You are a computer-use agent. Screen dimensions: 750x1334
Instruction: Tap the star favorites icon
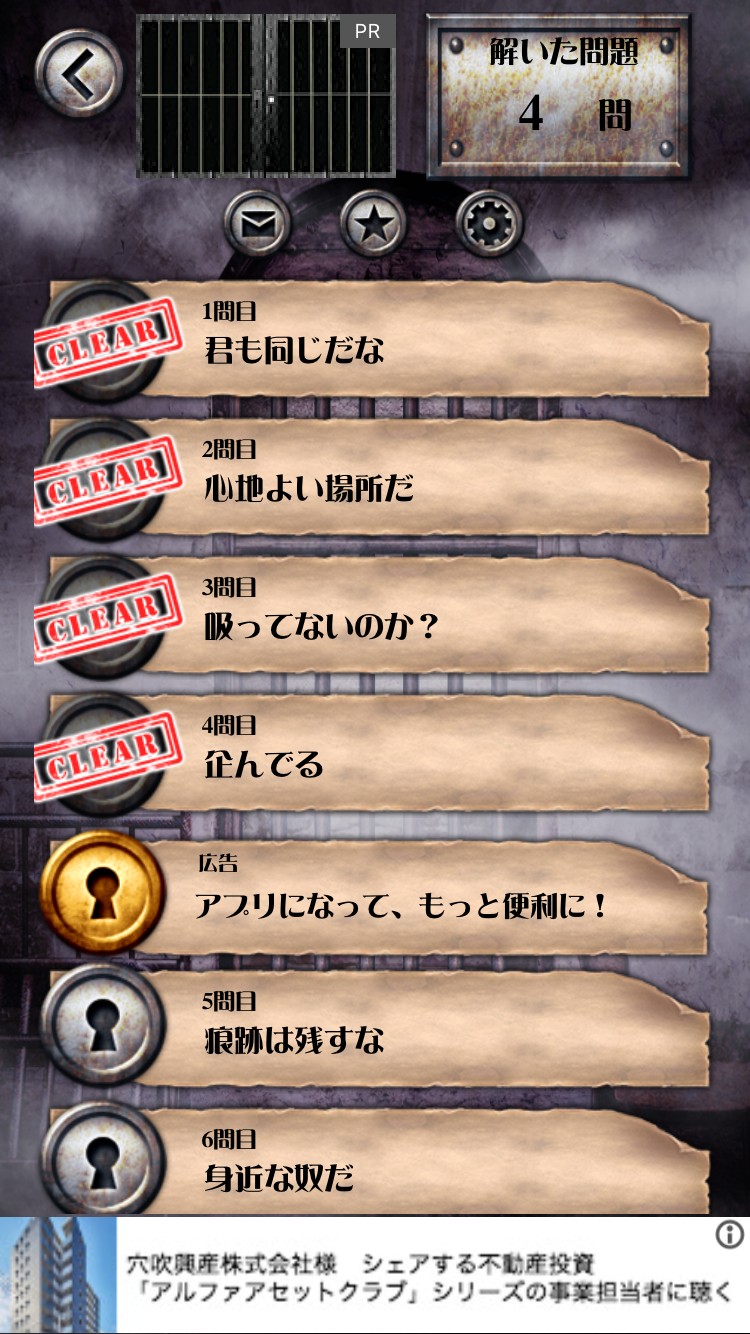[373, 223]
